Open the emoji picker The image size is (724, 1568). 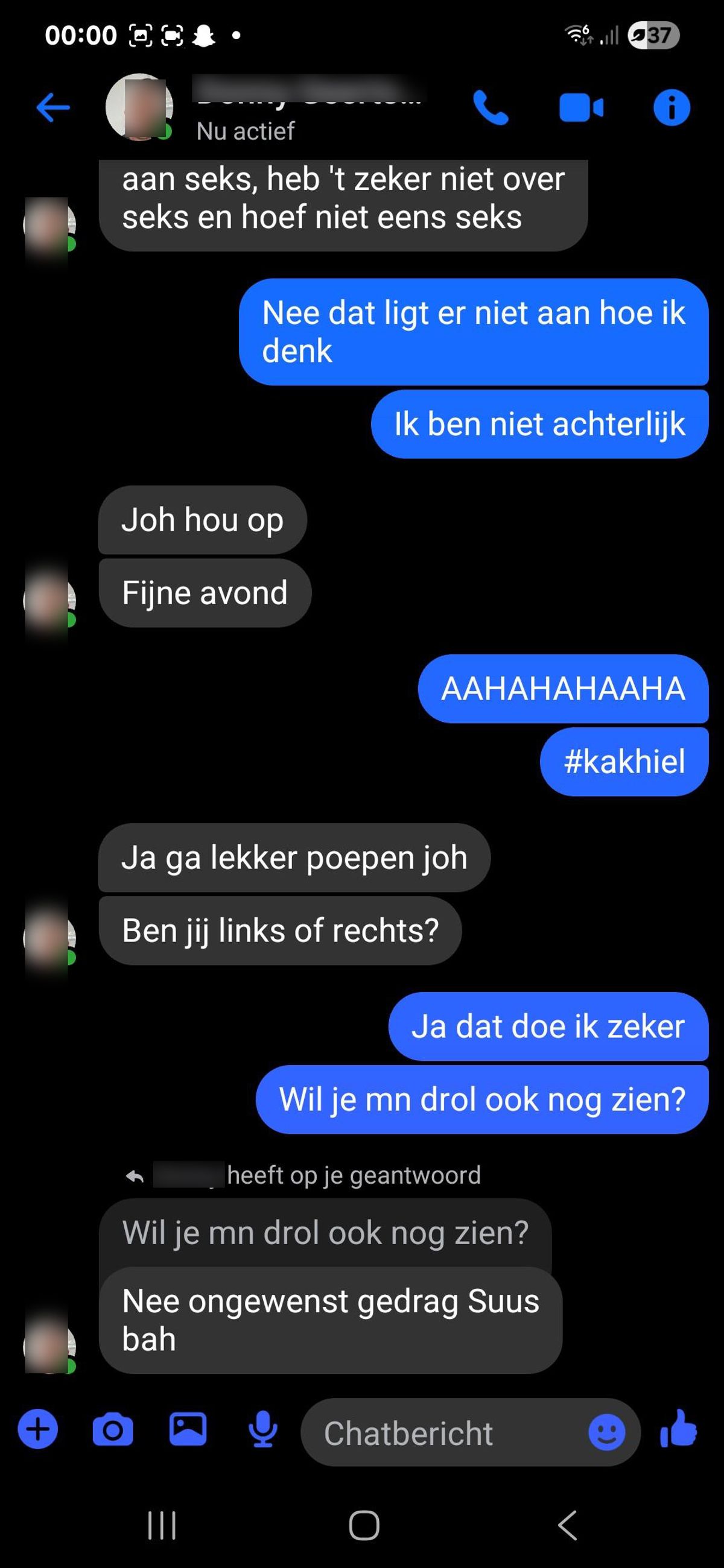point(606,1432)
